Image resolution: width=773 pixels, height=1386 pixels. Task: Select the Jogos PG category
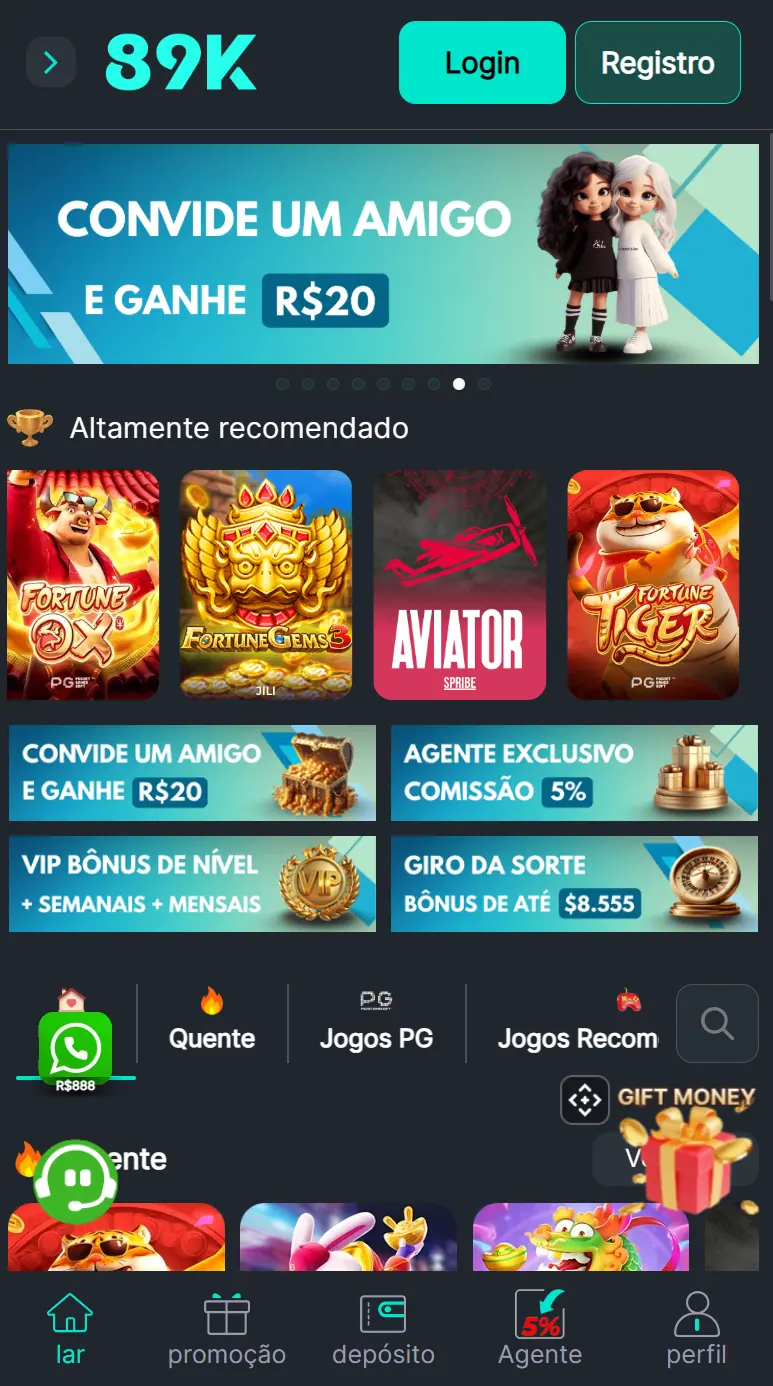[376, 1023]
